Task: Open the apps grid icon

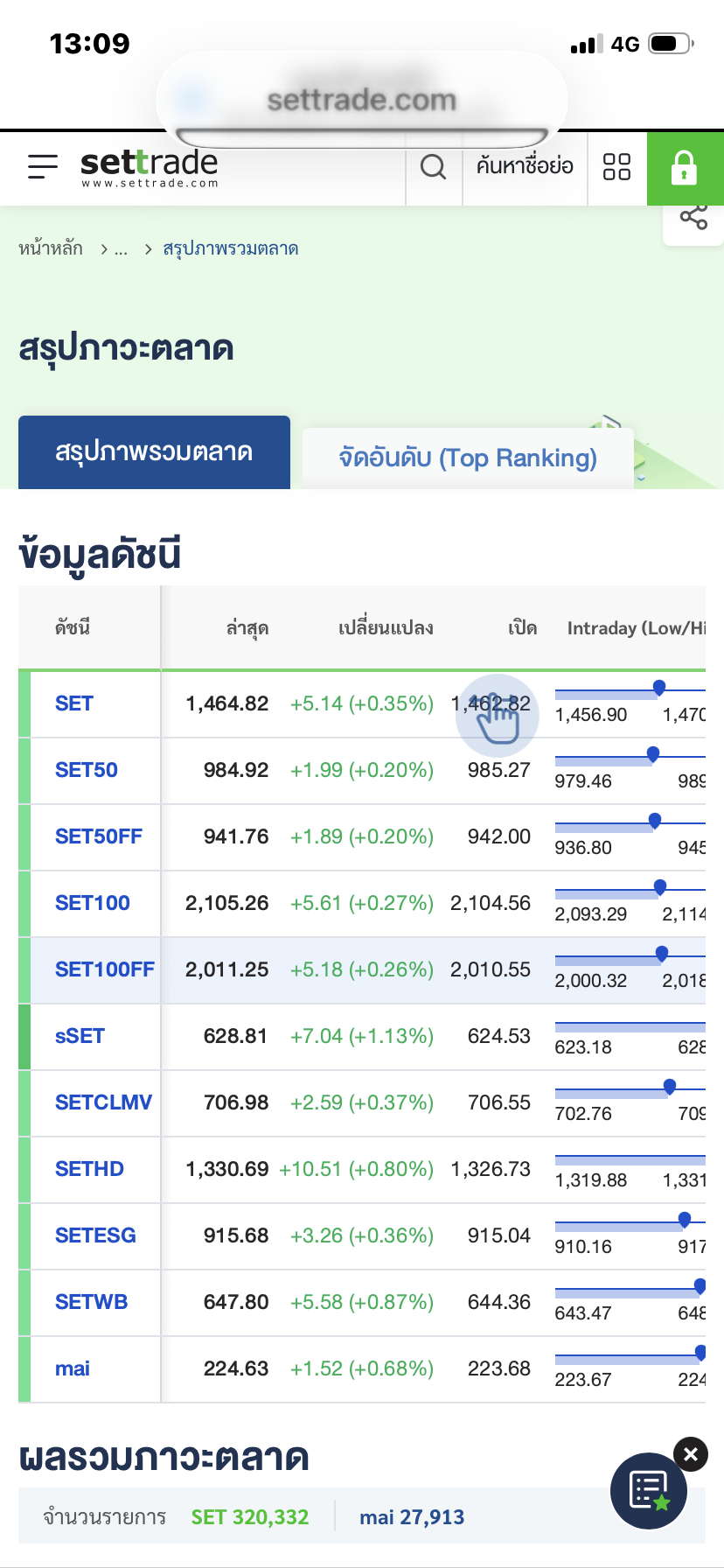Action: 616,166
